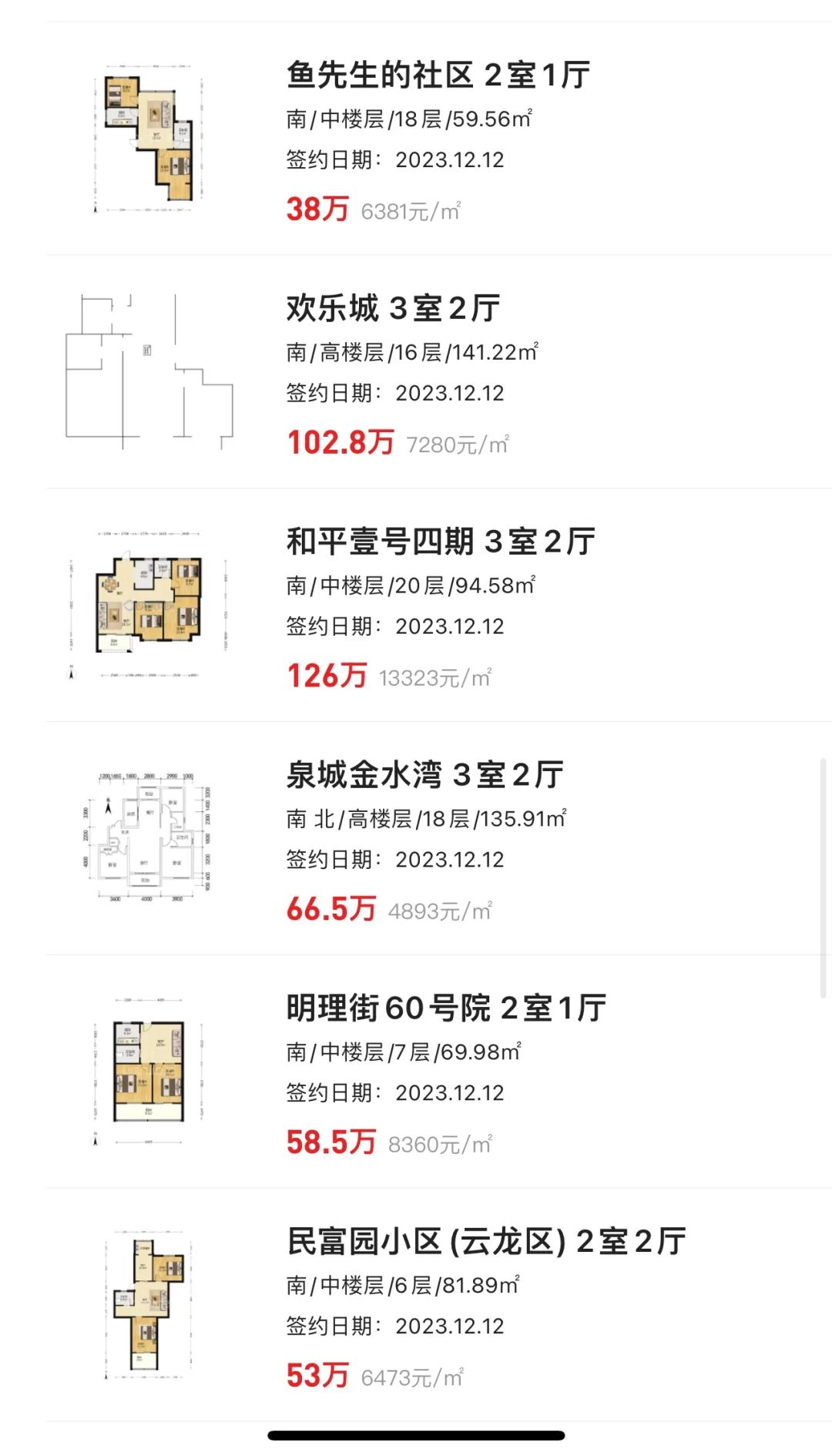The image size is (832, 1456).
Task: Select the 明理街60号院 2室1厅 listing
Action: (x=445, y=1009)
